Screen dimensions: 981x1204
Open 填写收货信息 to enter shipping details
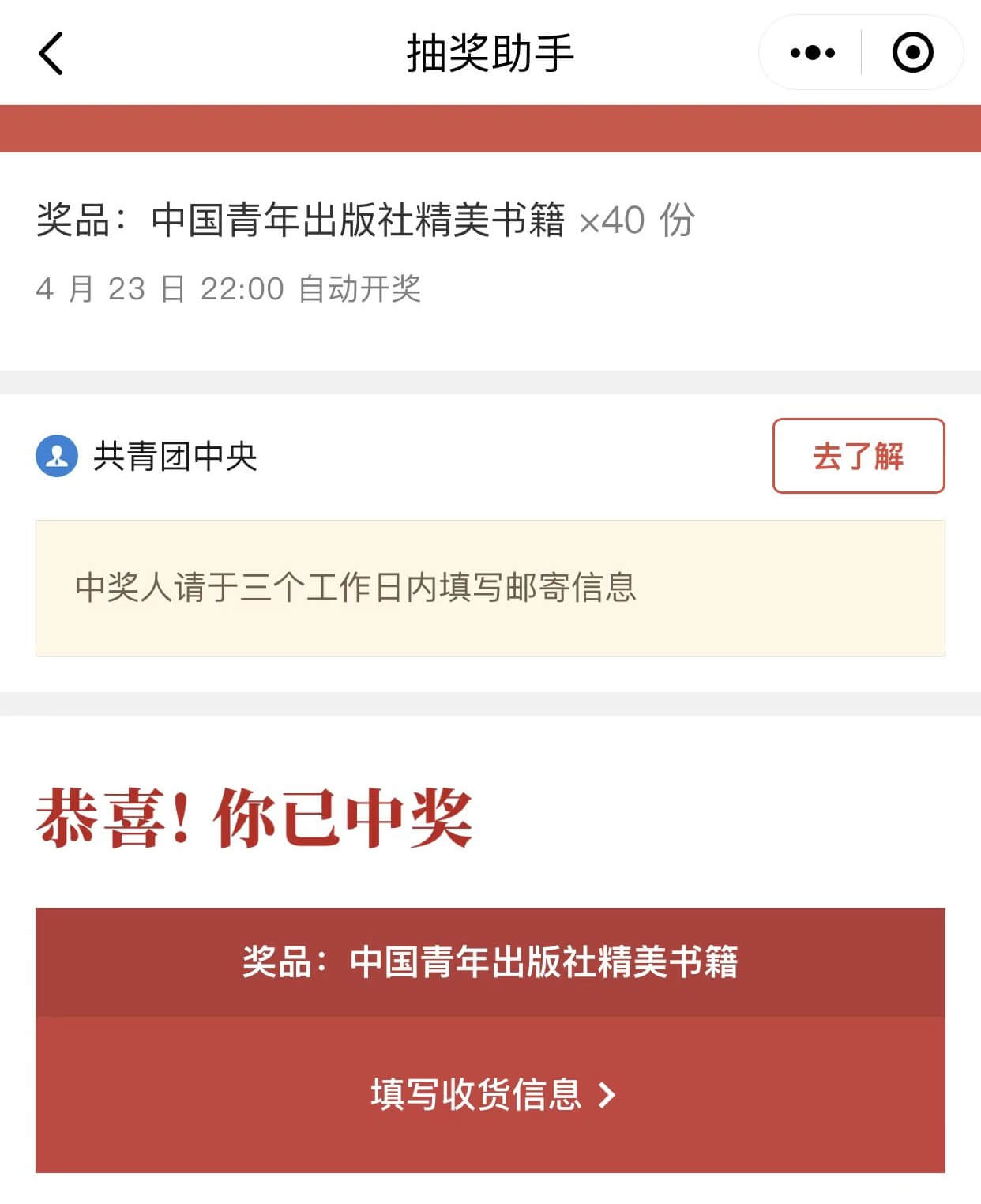pos(490,1094)
